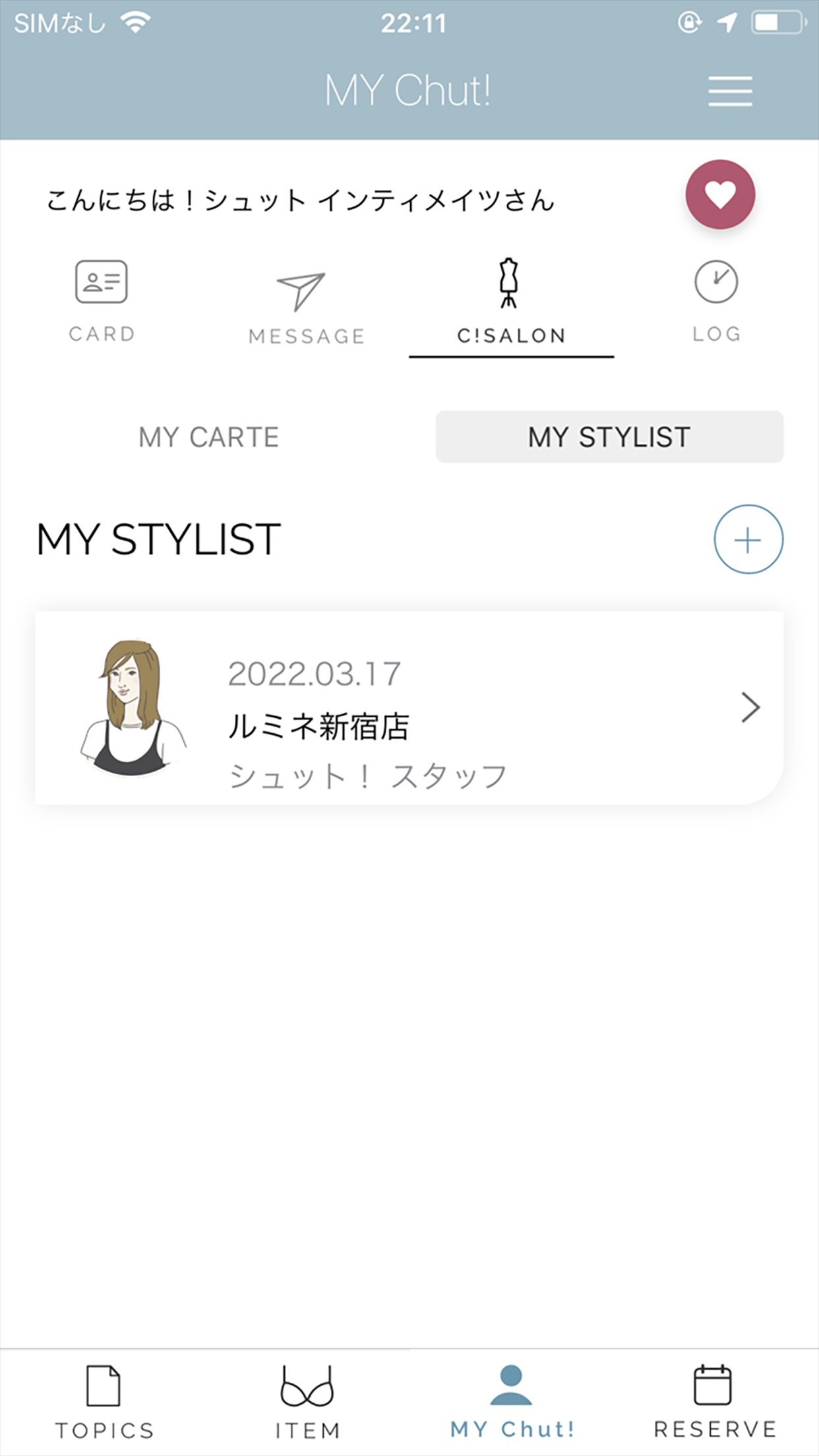Select the C!SALON tab
The image size is (819, 1456).
pos(510,302)
